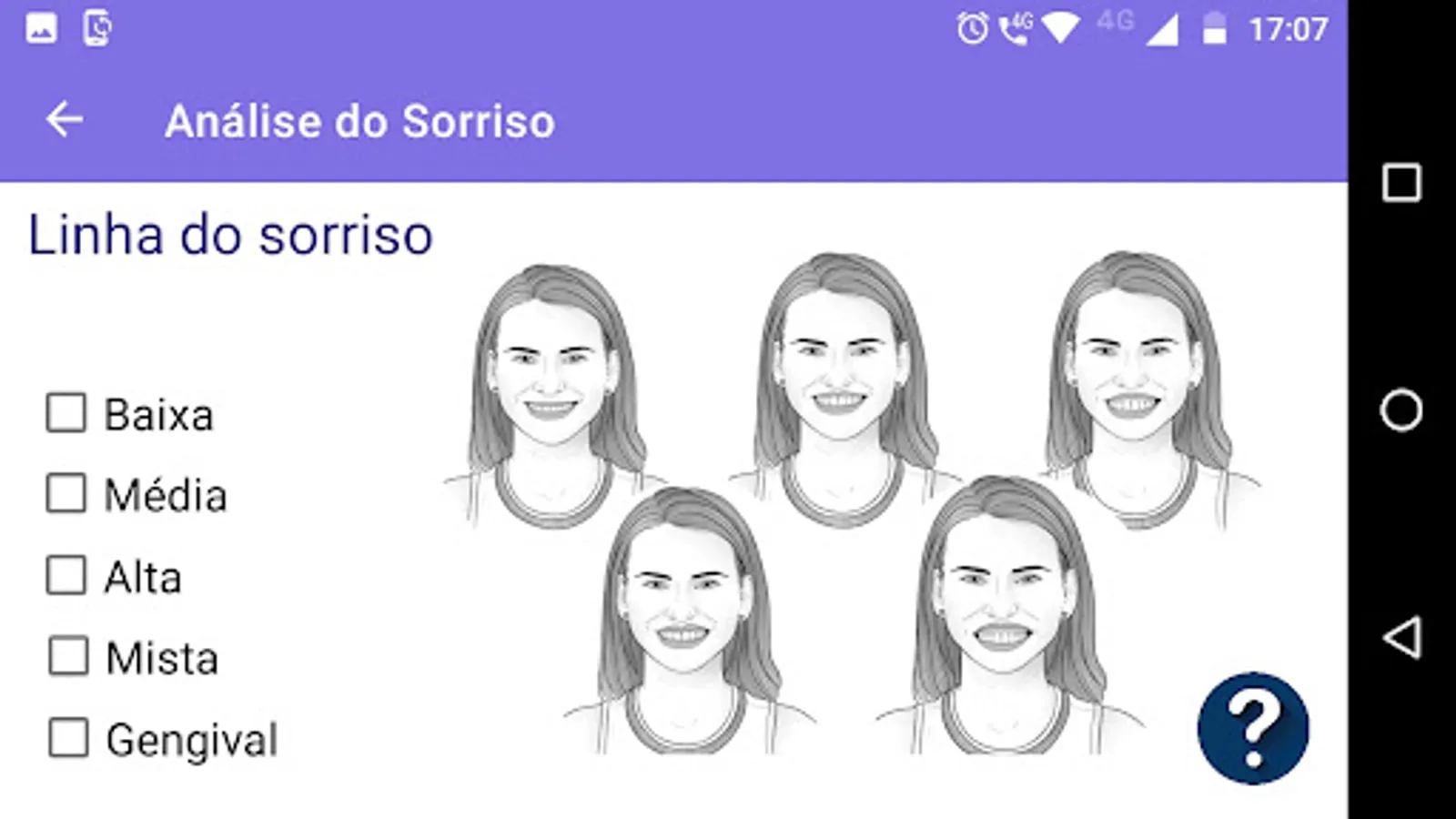
Task: Select the Média checkbox
Action: tap(66, 493)
